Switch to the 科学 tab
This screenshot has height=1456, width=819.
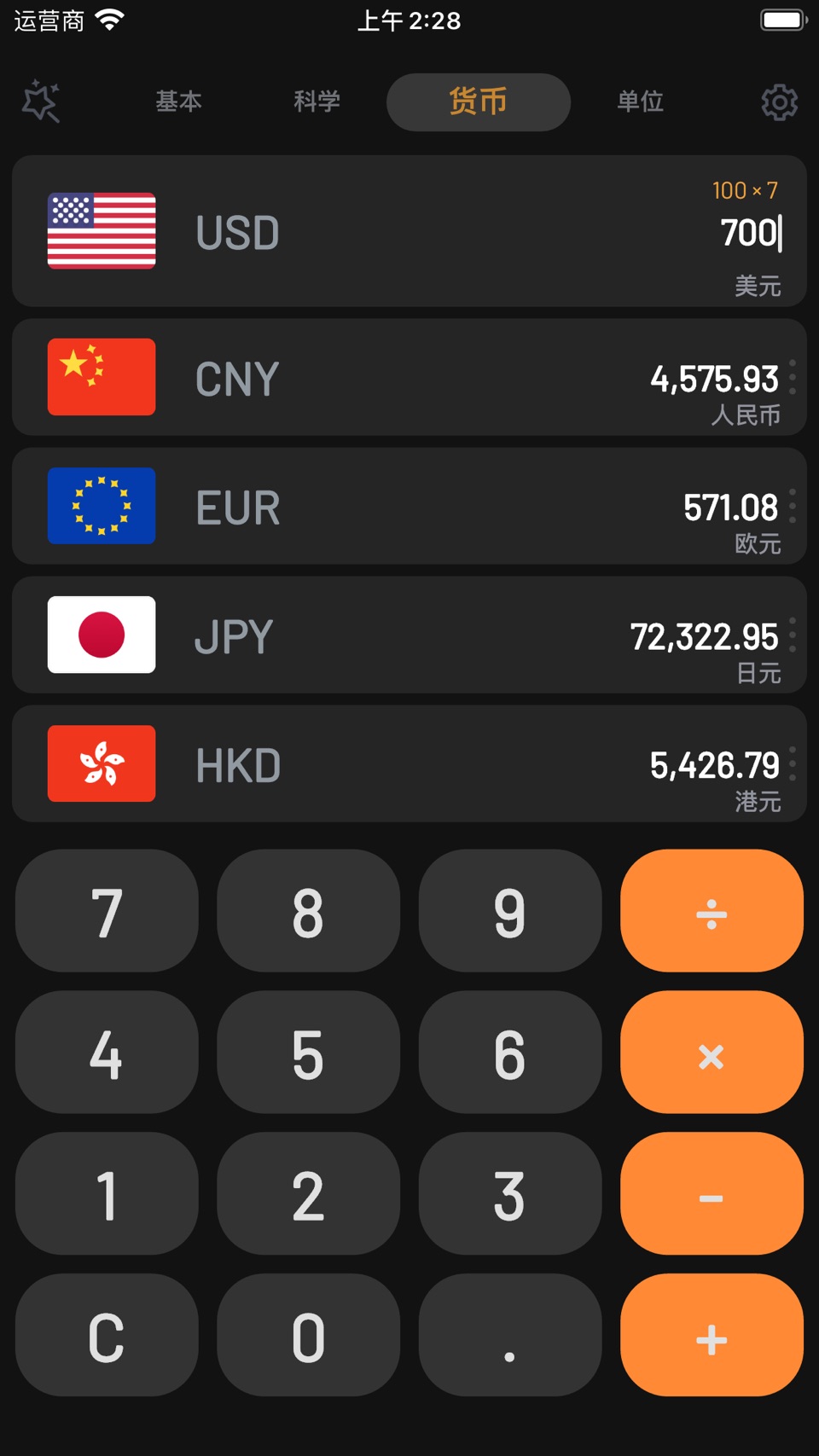[x=317, y=102]
